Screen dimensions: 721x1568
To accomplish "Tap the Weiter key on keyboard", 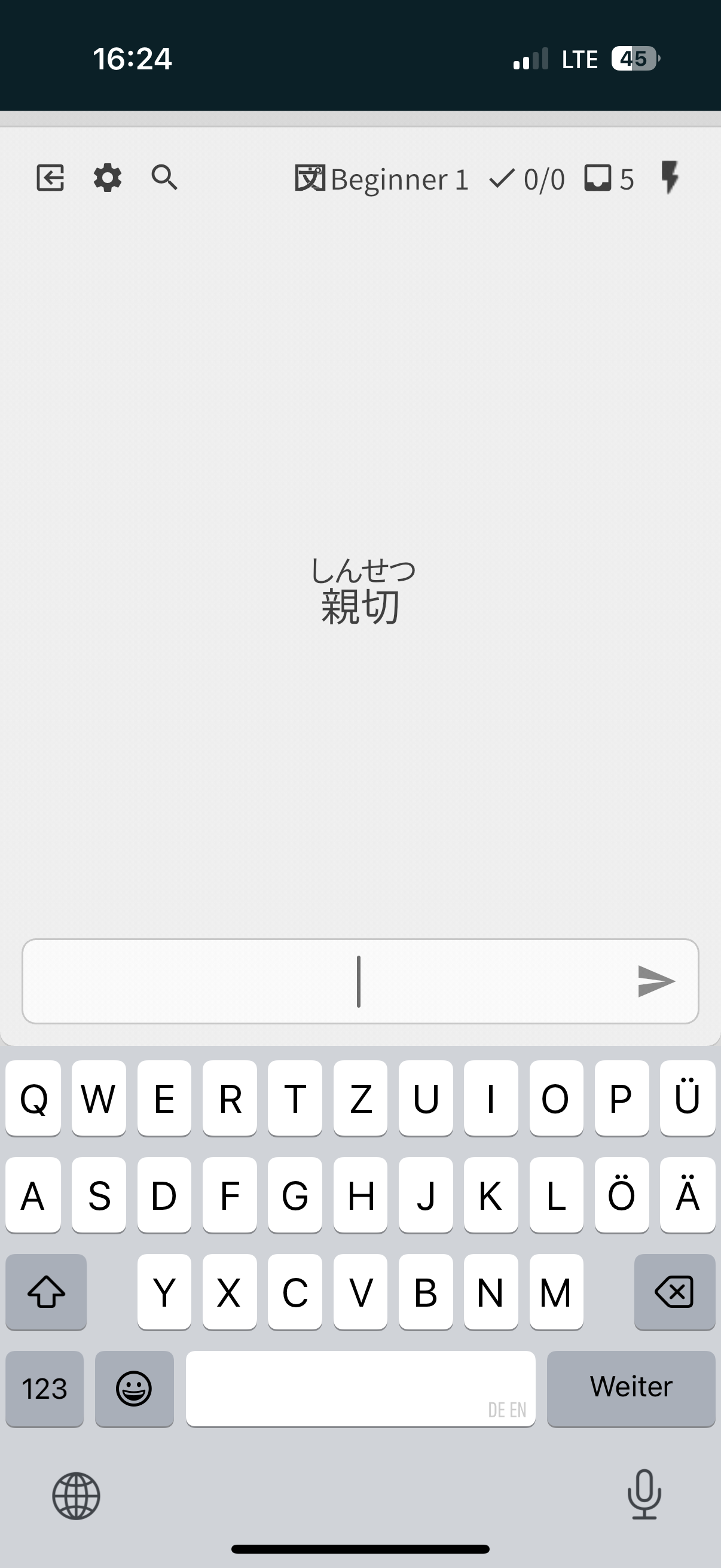I will [631, 1388].
